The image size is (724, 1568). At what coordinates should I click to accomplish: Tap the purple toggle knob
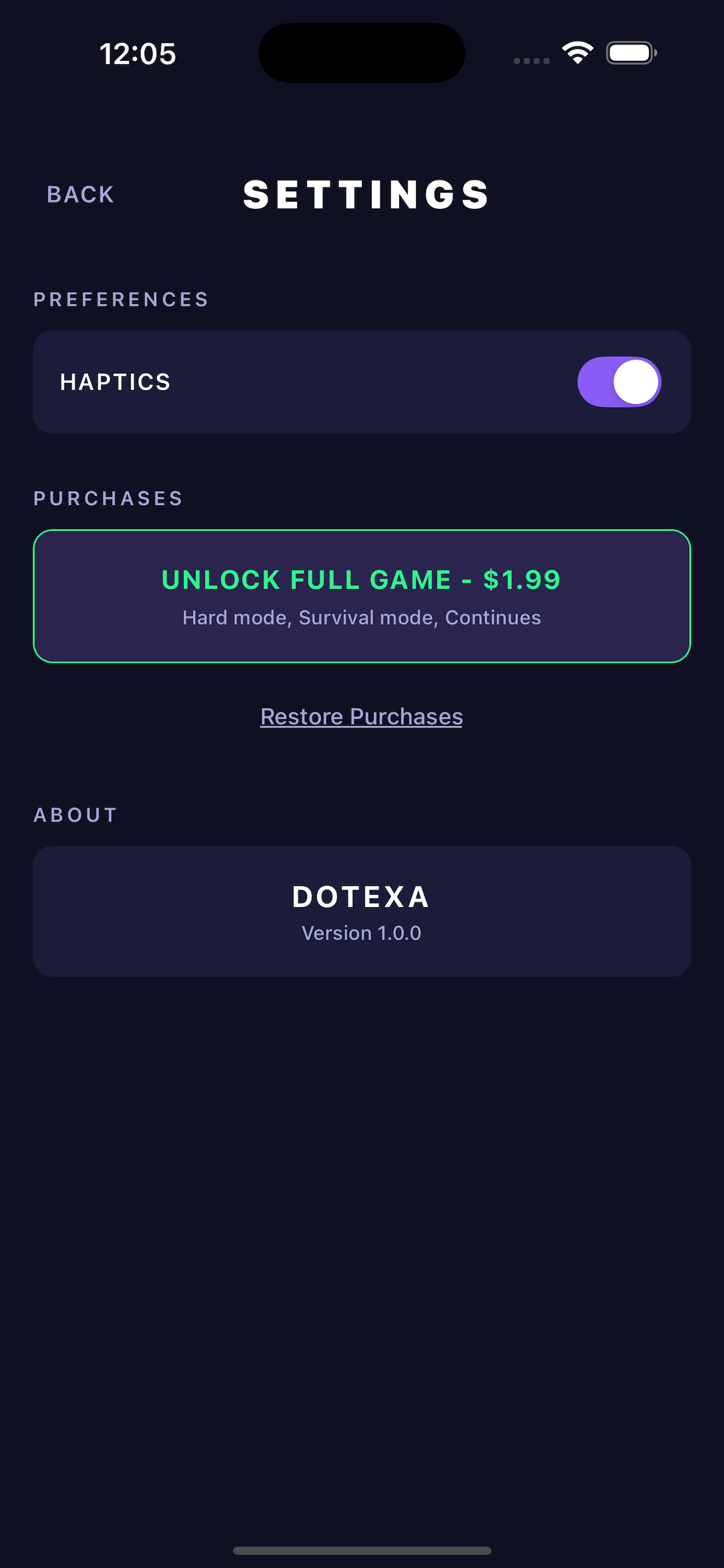[x=635, y=381]
